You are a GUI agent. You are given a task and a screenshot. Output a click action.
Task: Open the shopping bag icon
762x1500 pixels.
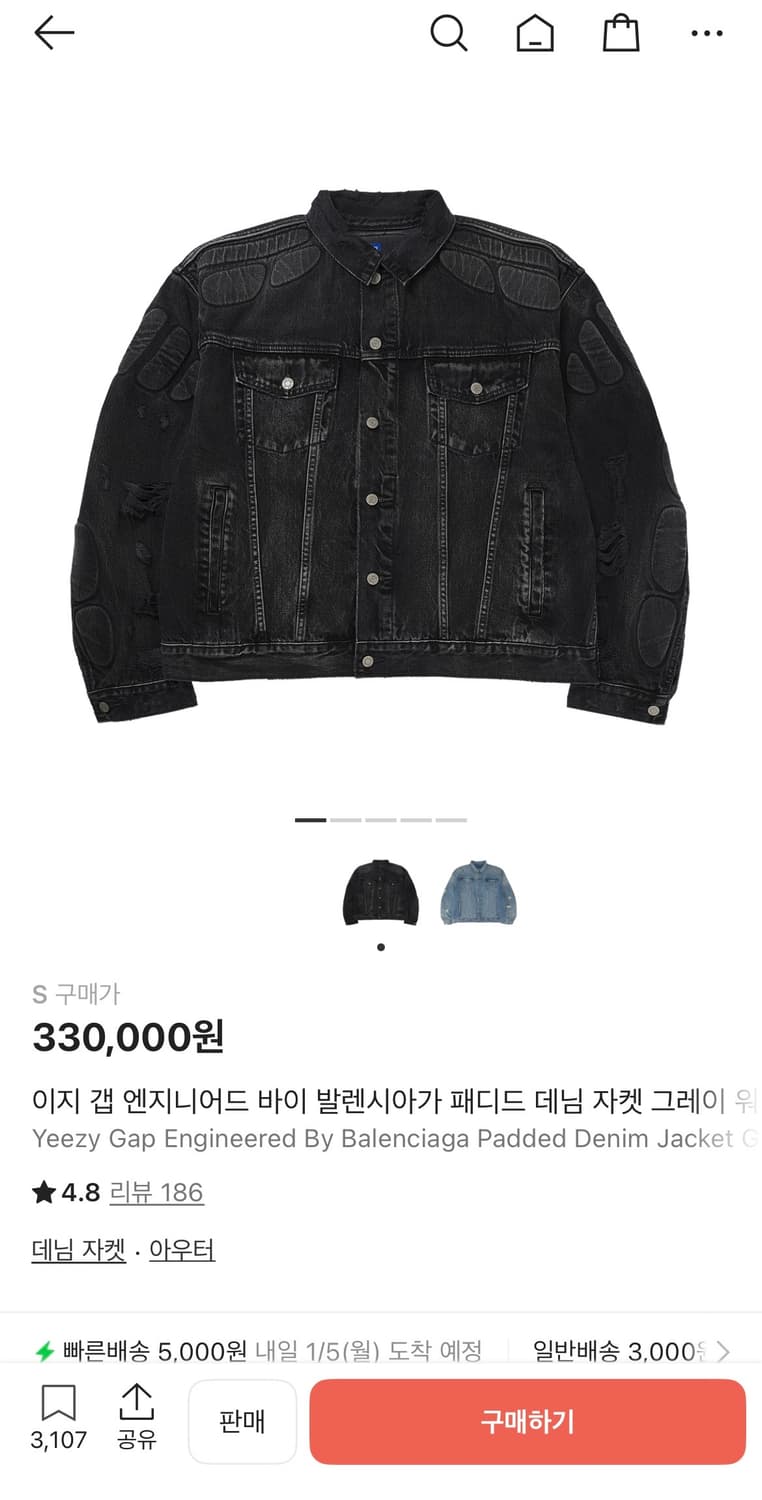[x=622, y=32]
